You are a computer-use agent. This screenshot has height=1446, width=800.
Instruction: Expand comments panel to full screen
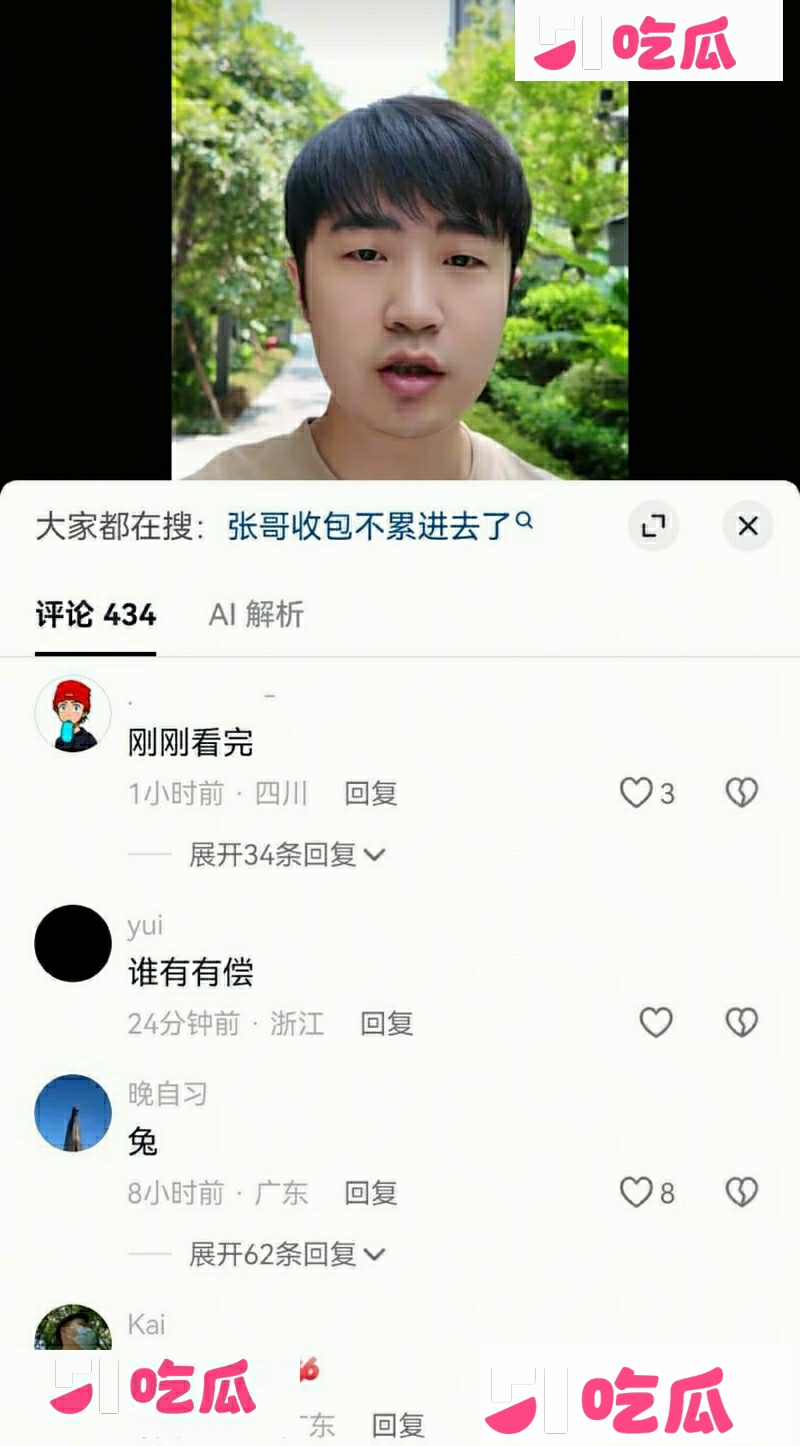654,526
